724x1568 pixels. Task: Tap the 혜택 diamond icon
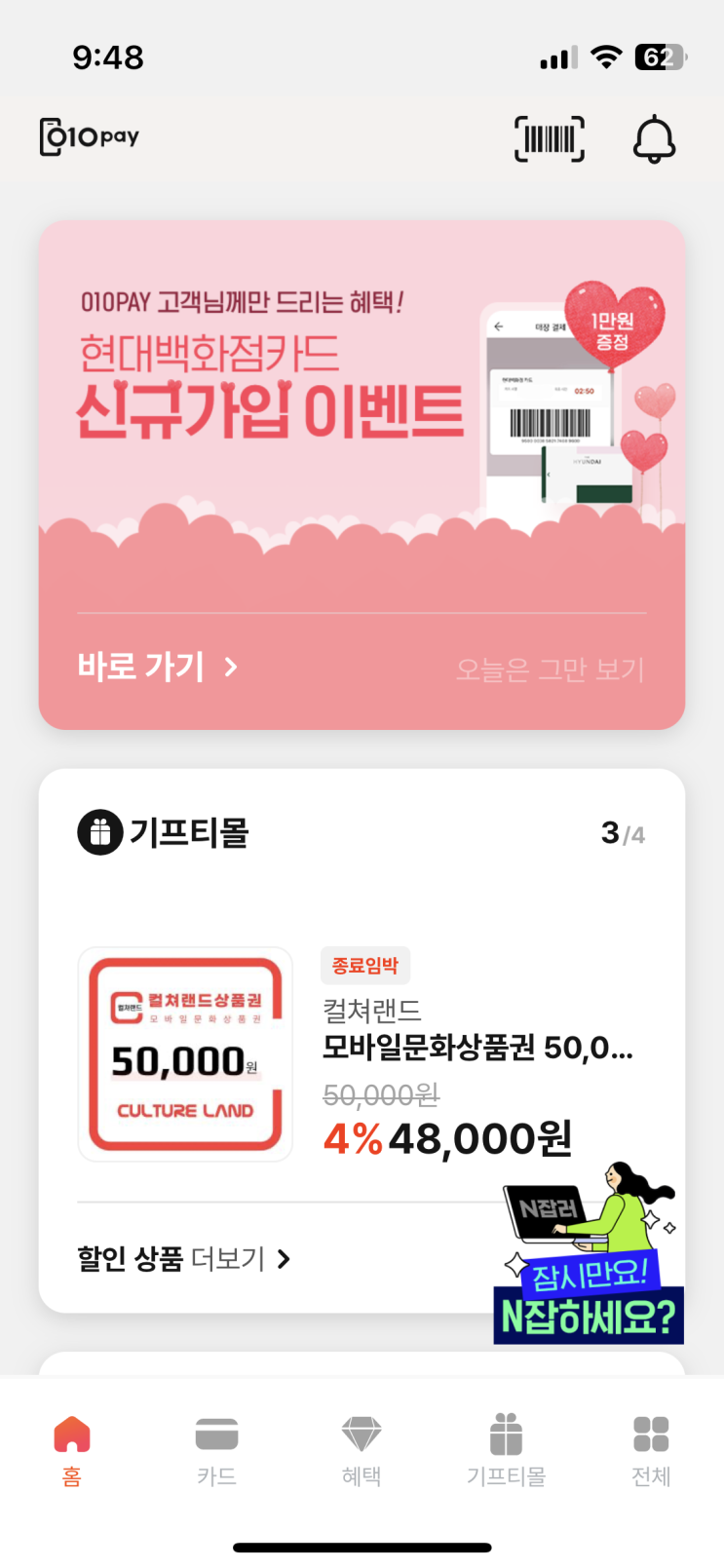click(362, 1434)
